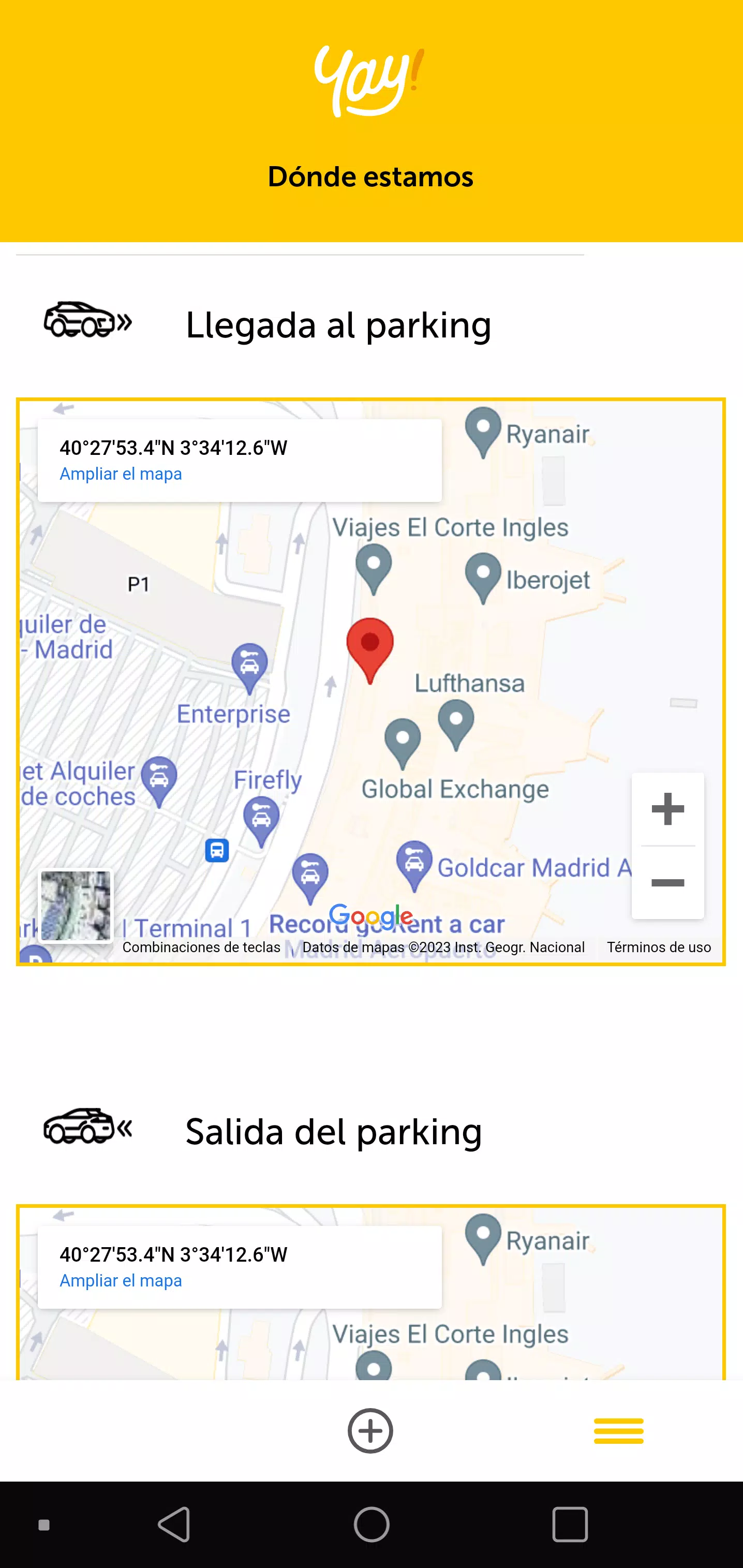743x1568 pixels.
Task: Switch arrival map to satellite view thumbnail
Action: click(x=76, y=905)
